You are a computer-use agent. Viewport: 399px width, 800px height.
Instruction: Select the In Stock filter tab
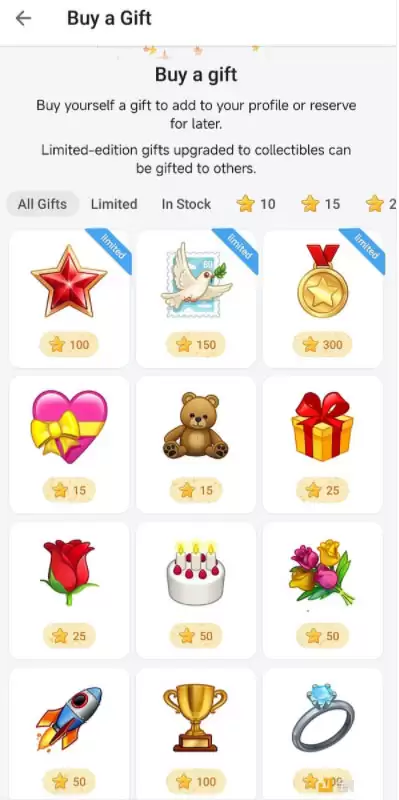pyautogui.click(x=186, y=204)
